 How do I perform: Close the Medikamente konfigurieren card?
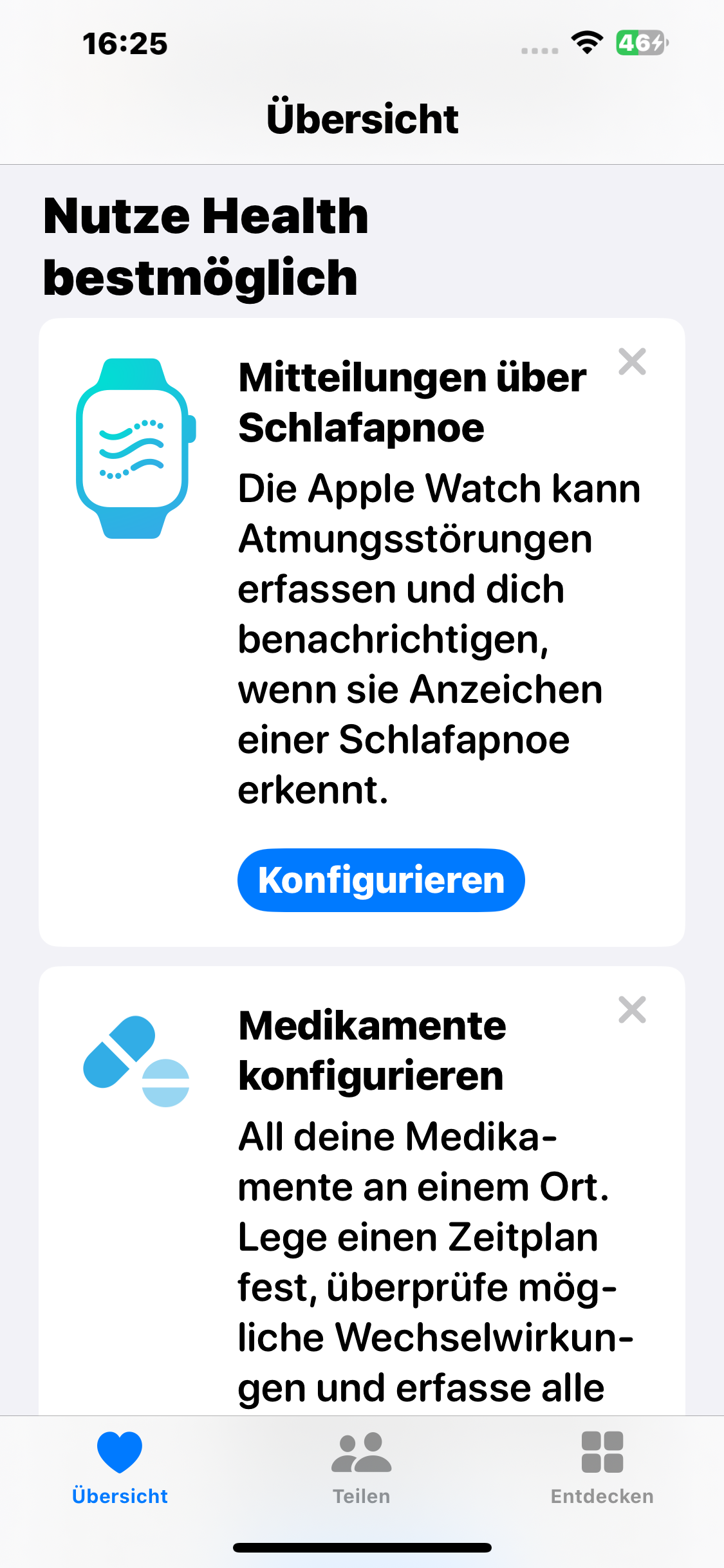(x=632, y=1010)
